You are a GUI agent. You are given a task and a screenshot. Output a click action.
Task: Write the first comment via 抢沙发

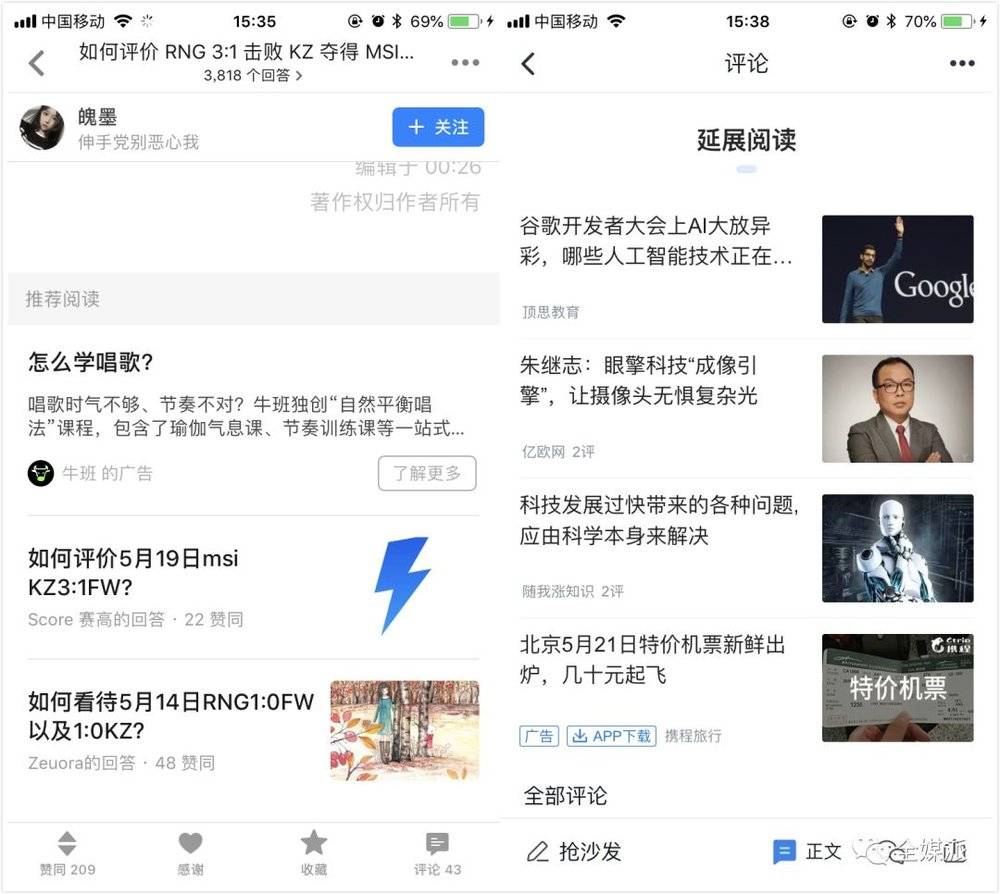(x=575, y=852)
